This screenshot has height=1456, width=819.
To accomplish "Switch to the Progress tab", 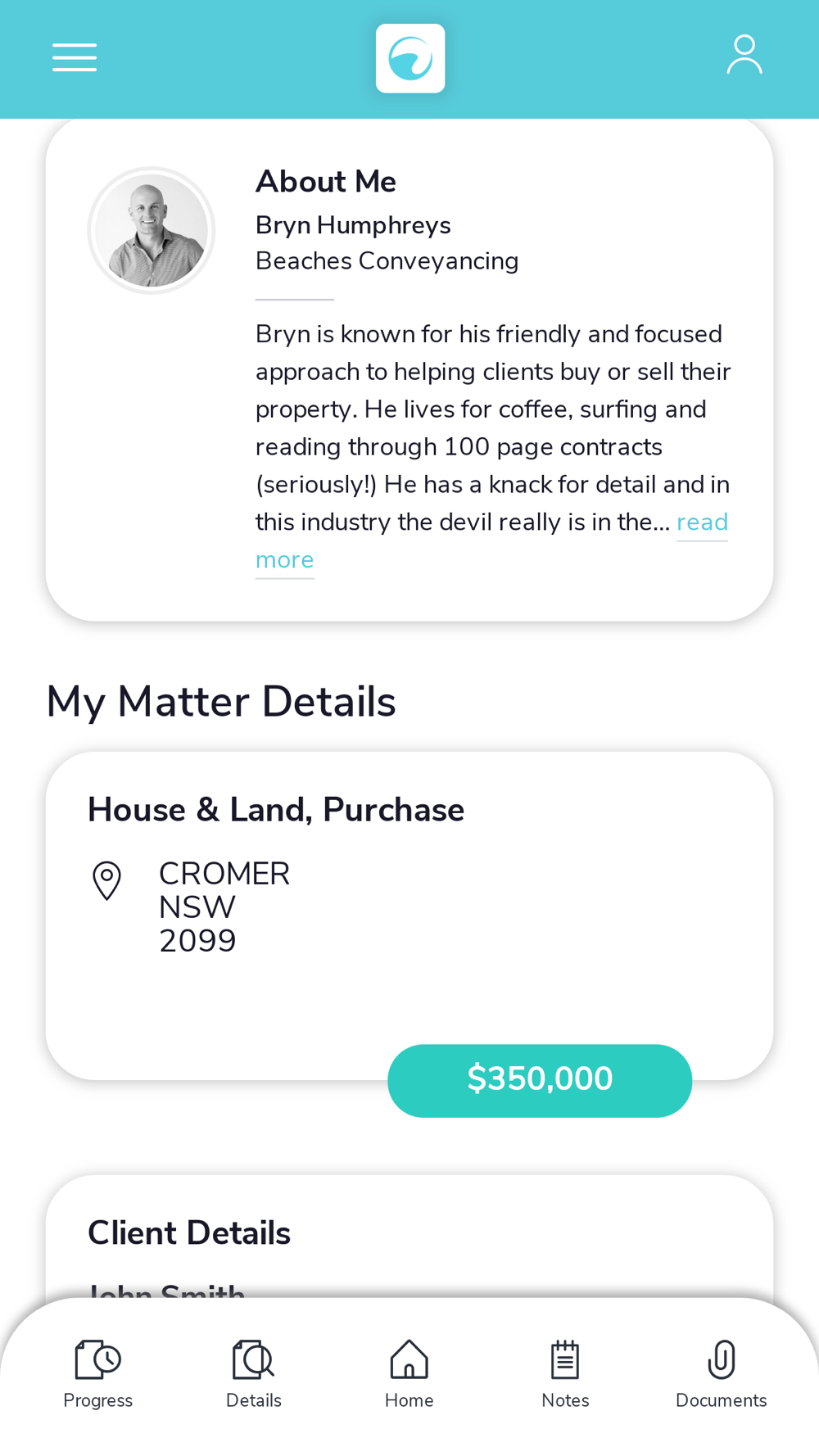I will tap(98, 1374).
